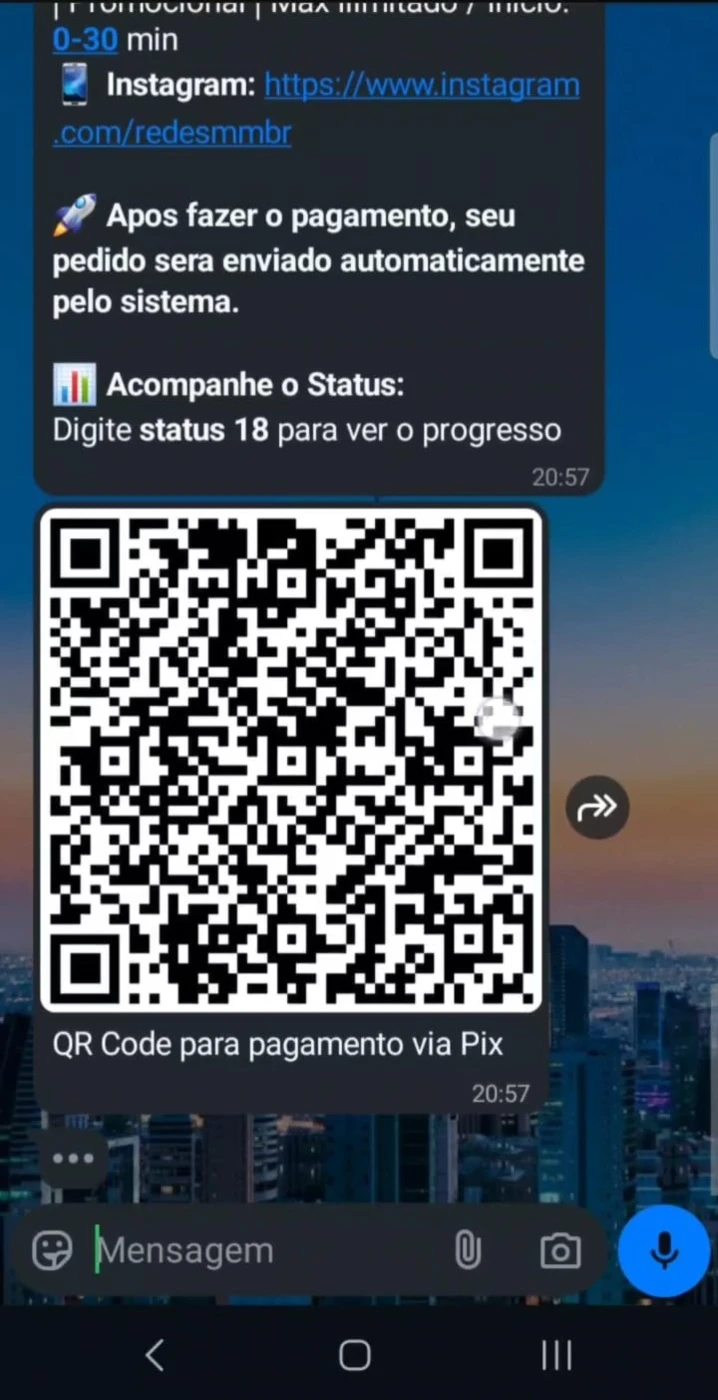Tap the 0-30 underlined link
718x1400 pixels.
click(x=85, y=40)
